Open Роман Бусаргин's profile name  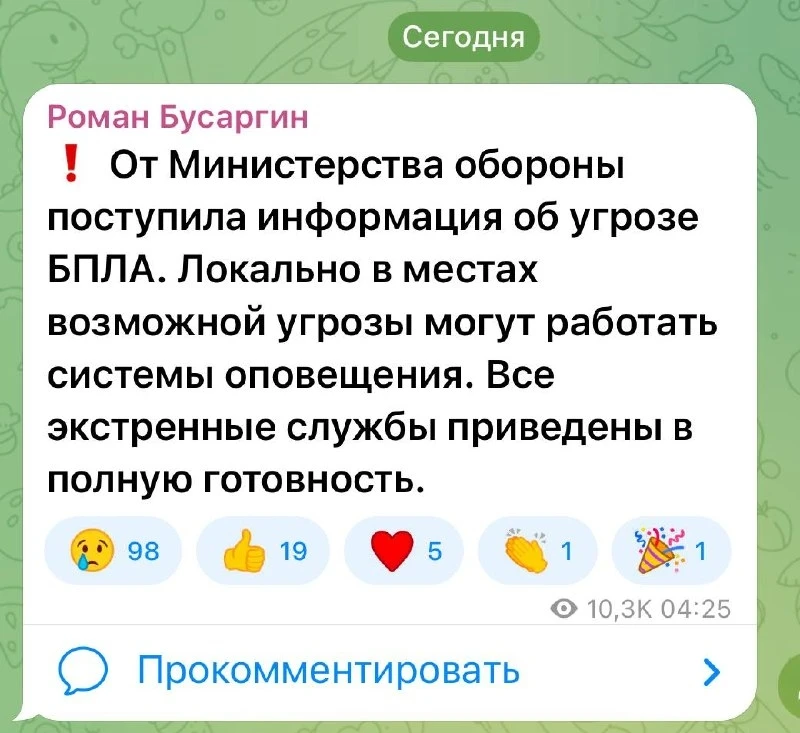click(x=178, y=117)
